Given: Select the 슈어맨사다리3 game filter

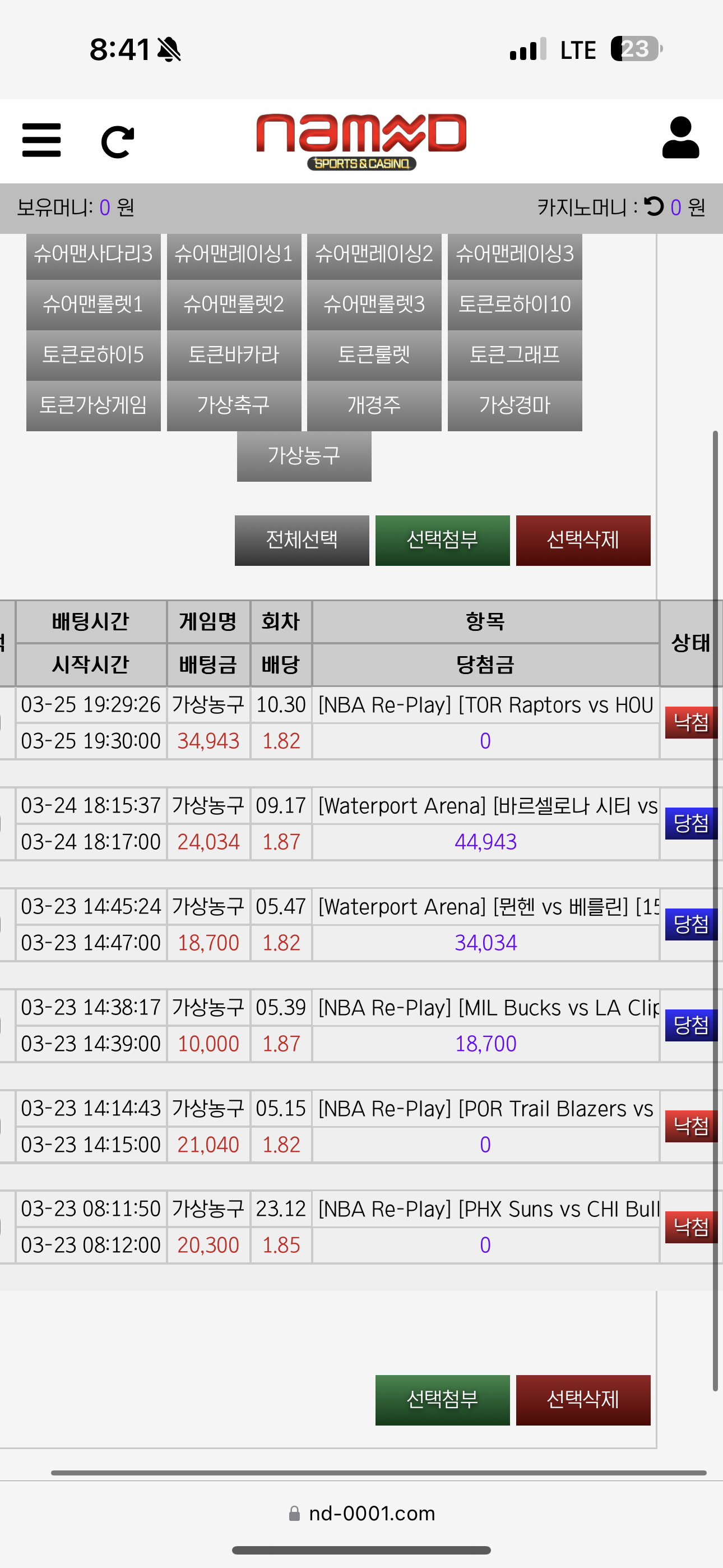Looking at the screenshot, I should click(x=93, y=255).
